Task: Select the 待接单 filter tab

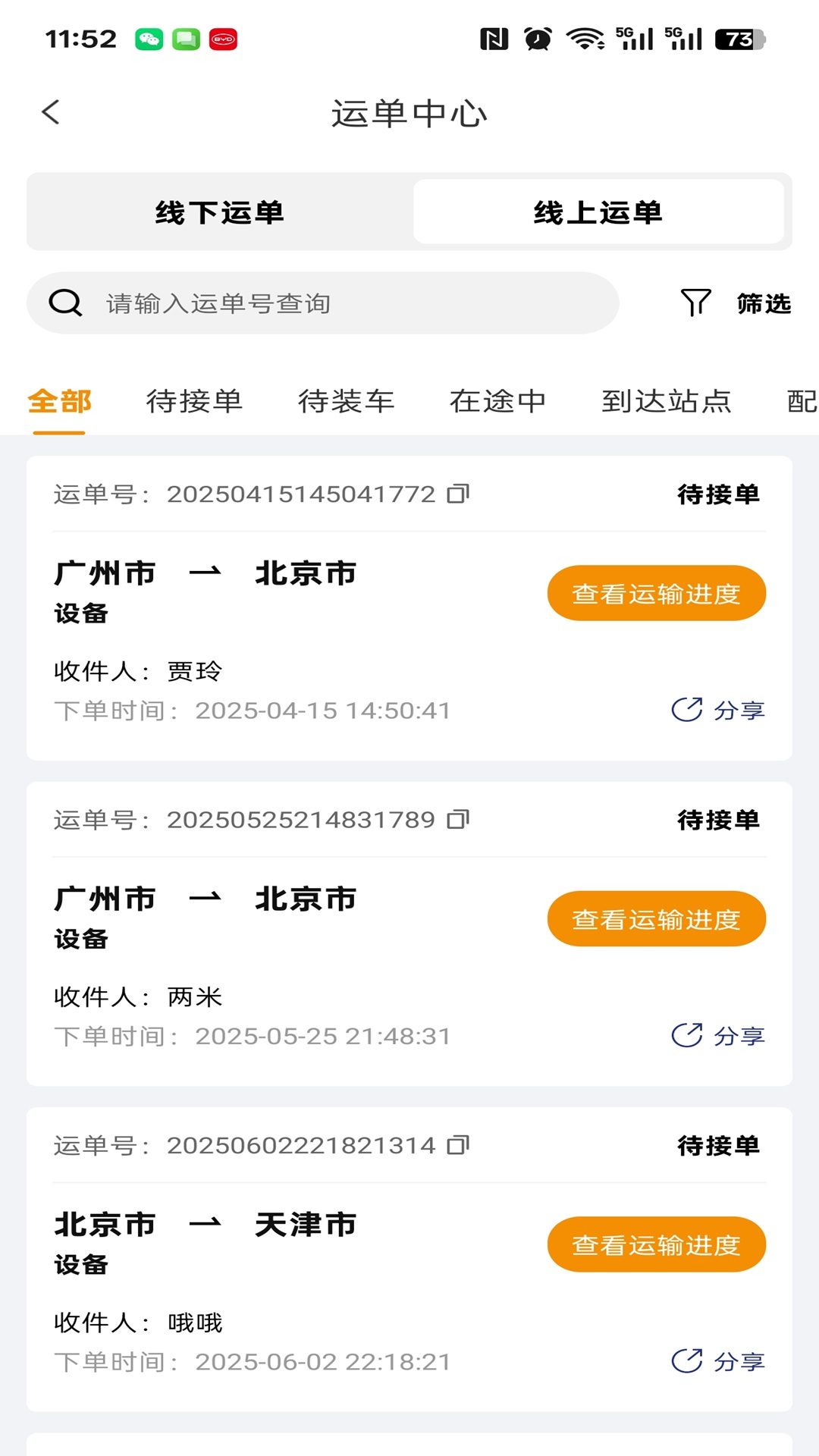Action: click(x=195, y=401)
